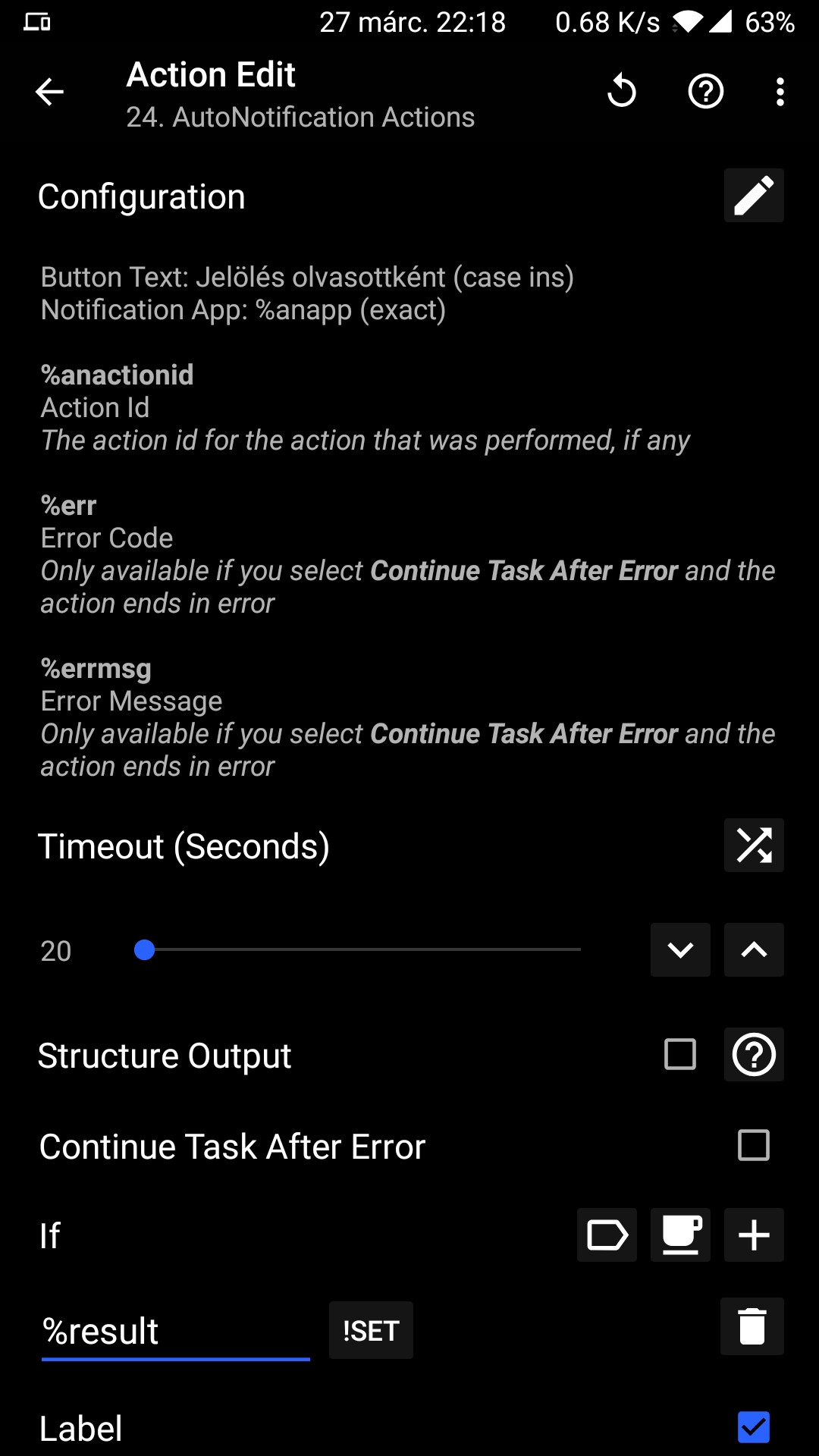The image size is (819, 1456).
Task: Edit the %result condition field
Action: (175, 1332)
